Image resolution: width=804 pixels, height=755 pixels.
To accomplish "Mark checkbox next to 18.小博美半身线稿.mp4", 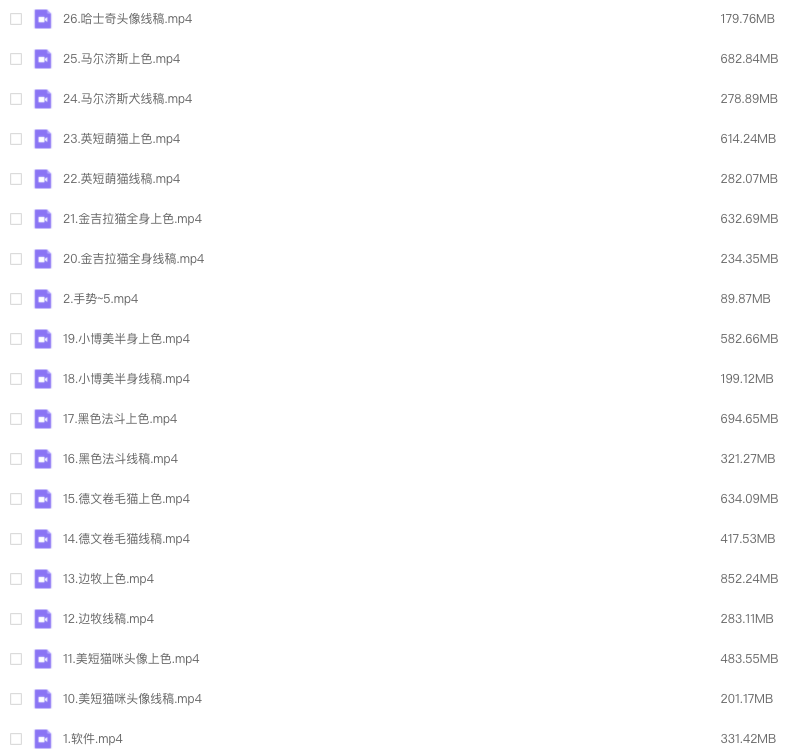I will (x=16, y=379).
